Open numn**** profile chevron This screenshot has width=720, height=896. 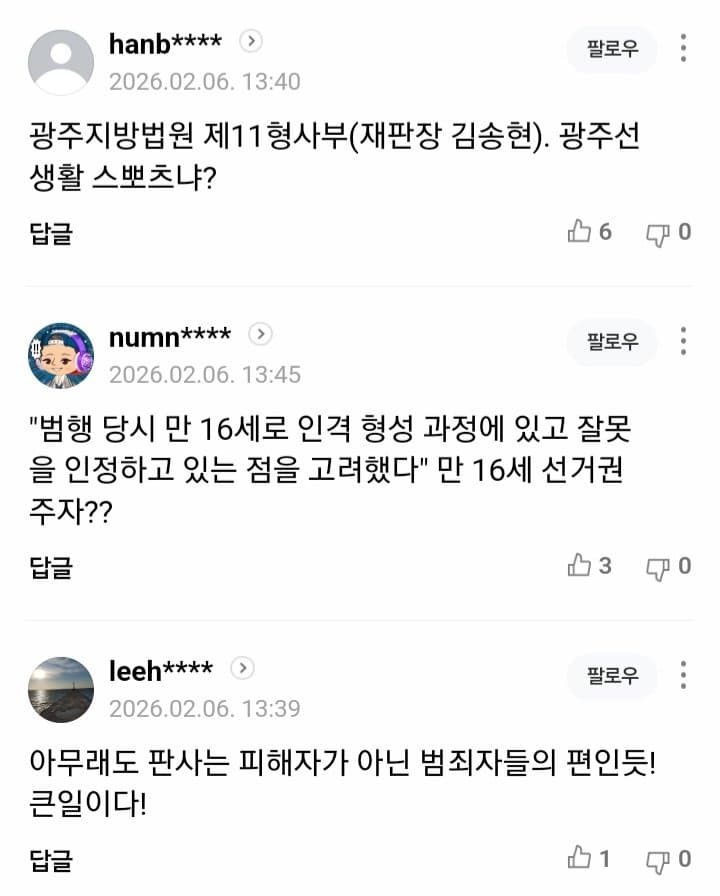[261, 334]
